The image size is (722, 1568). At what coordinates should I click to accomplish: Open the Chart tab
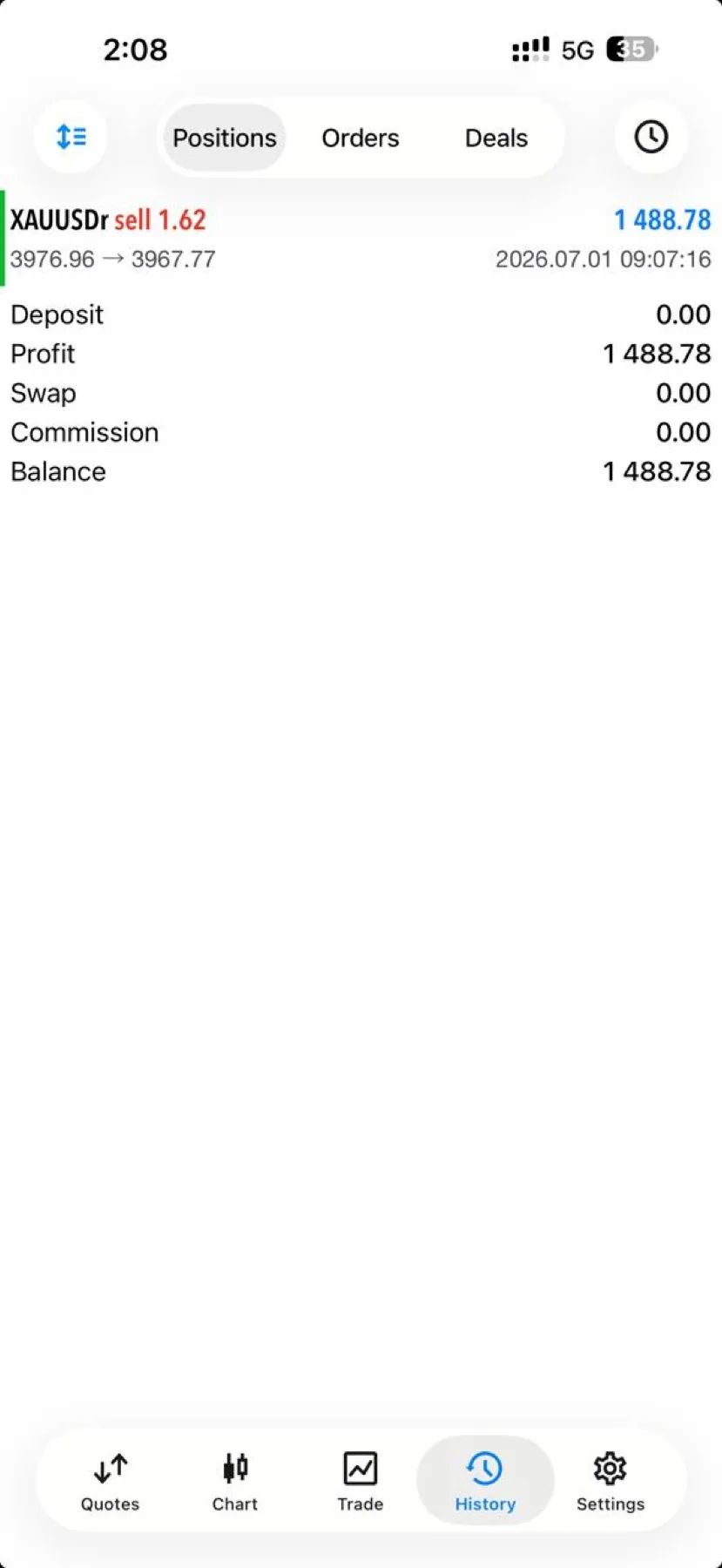(x=235, y=1481)
